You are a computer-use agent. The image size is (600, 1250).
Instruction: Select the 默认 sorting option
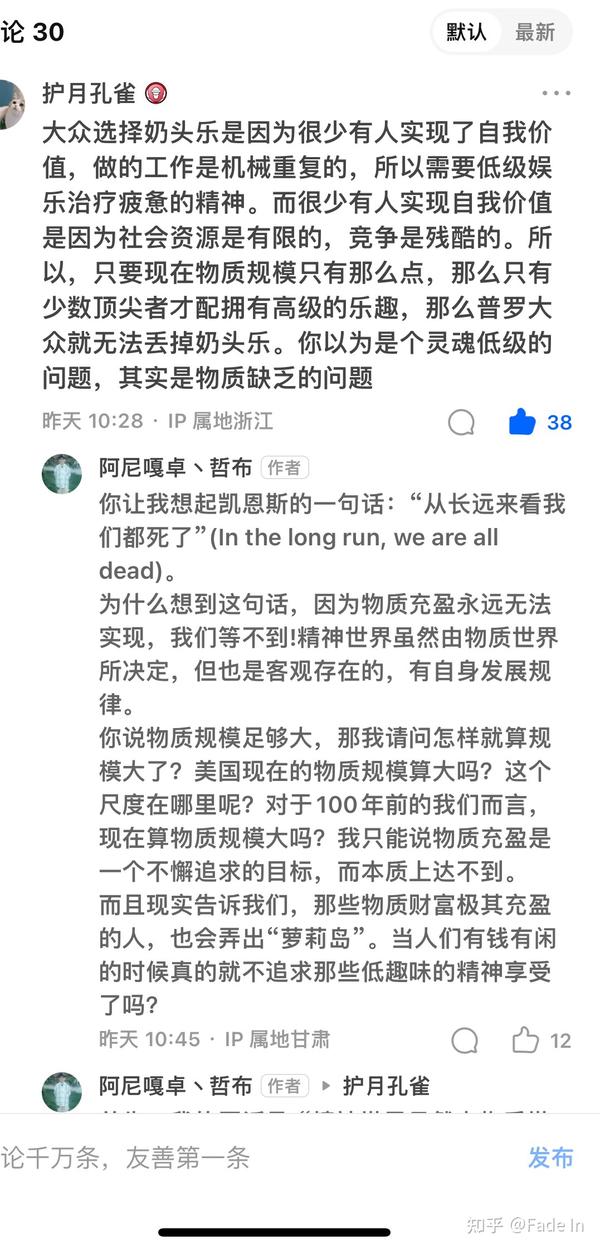(x=466, y=32)
